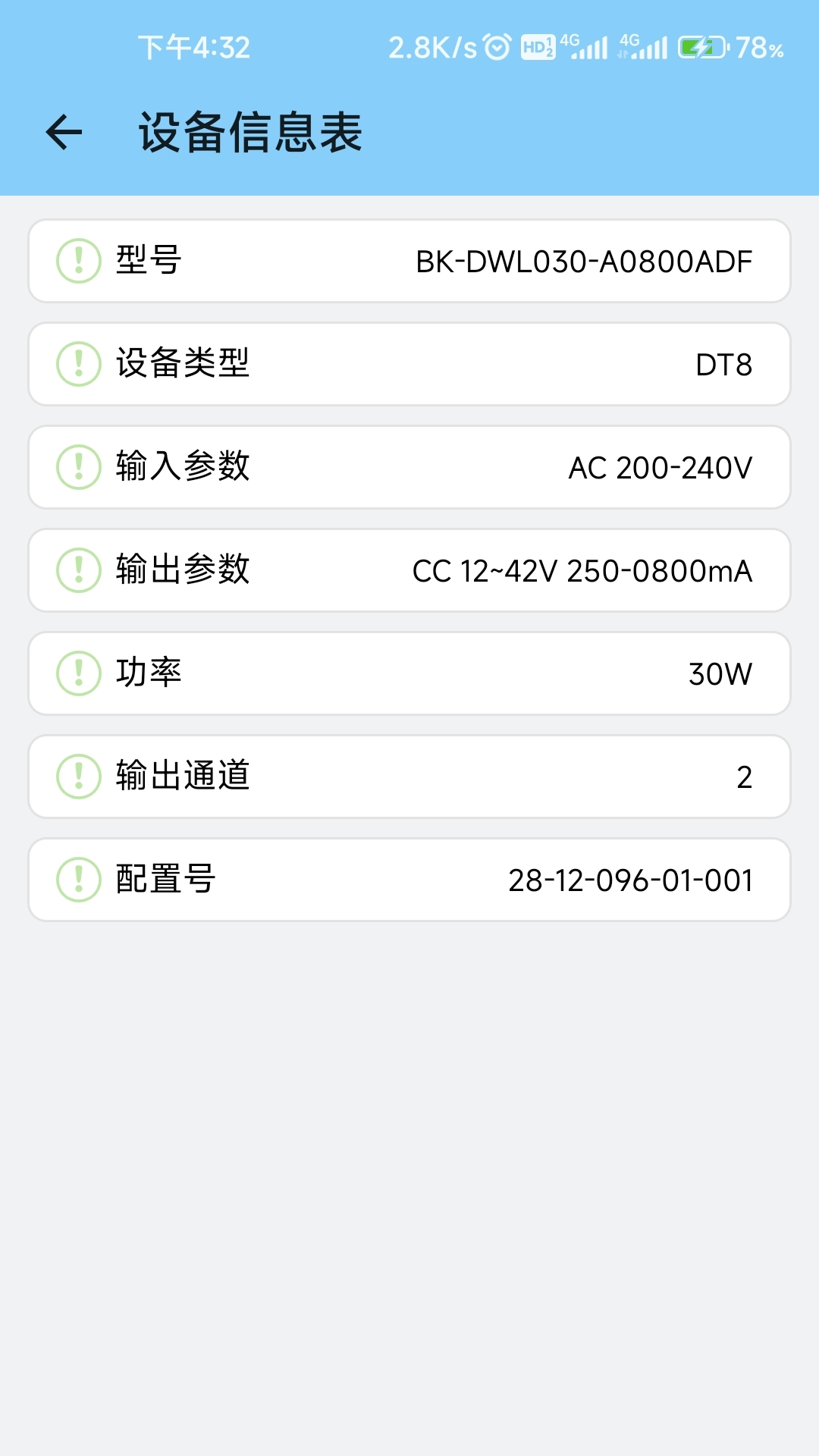Screen dimensions: 819x1456
Task: Click the info icon next to 输入参数
Action: point(77,467)
